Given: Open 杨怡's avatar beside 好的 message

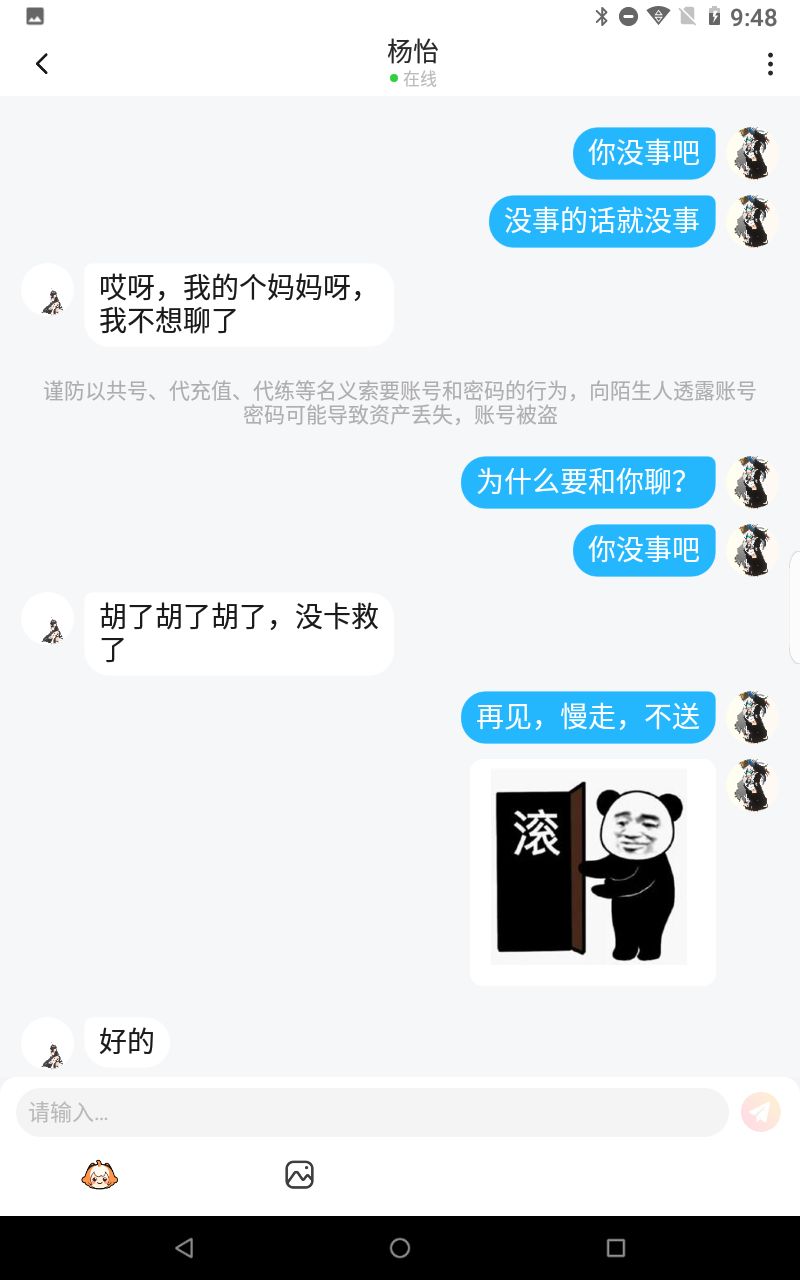Looking at the screenshot, I should point(47,1043).
